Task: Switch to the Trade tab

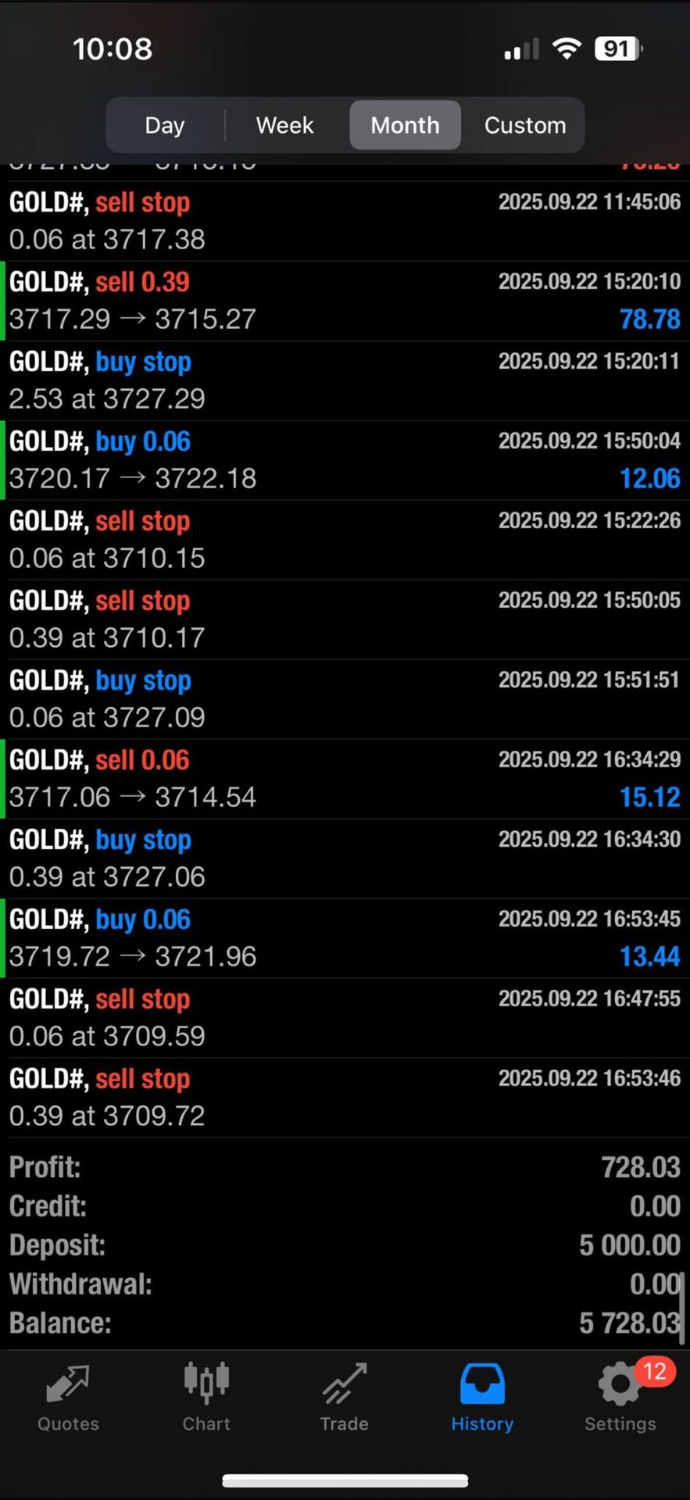Action: (344, 1397)
